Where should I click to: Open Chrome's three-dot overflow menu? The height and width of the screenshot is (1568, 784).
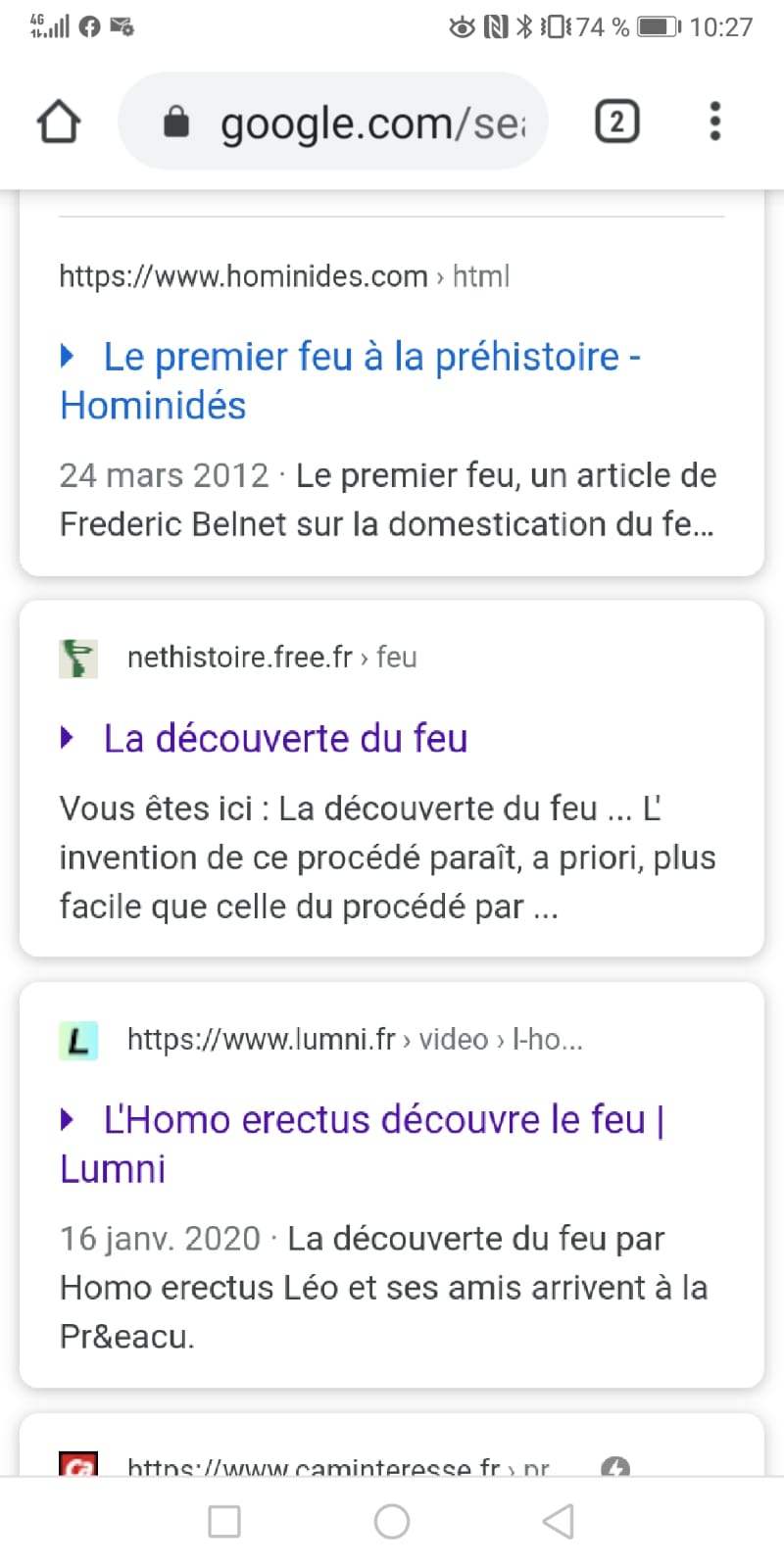(715, 122)
